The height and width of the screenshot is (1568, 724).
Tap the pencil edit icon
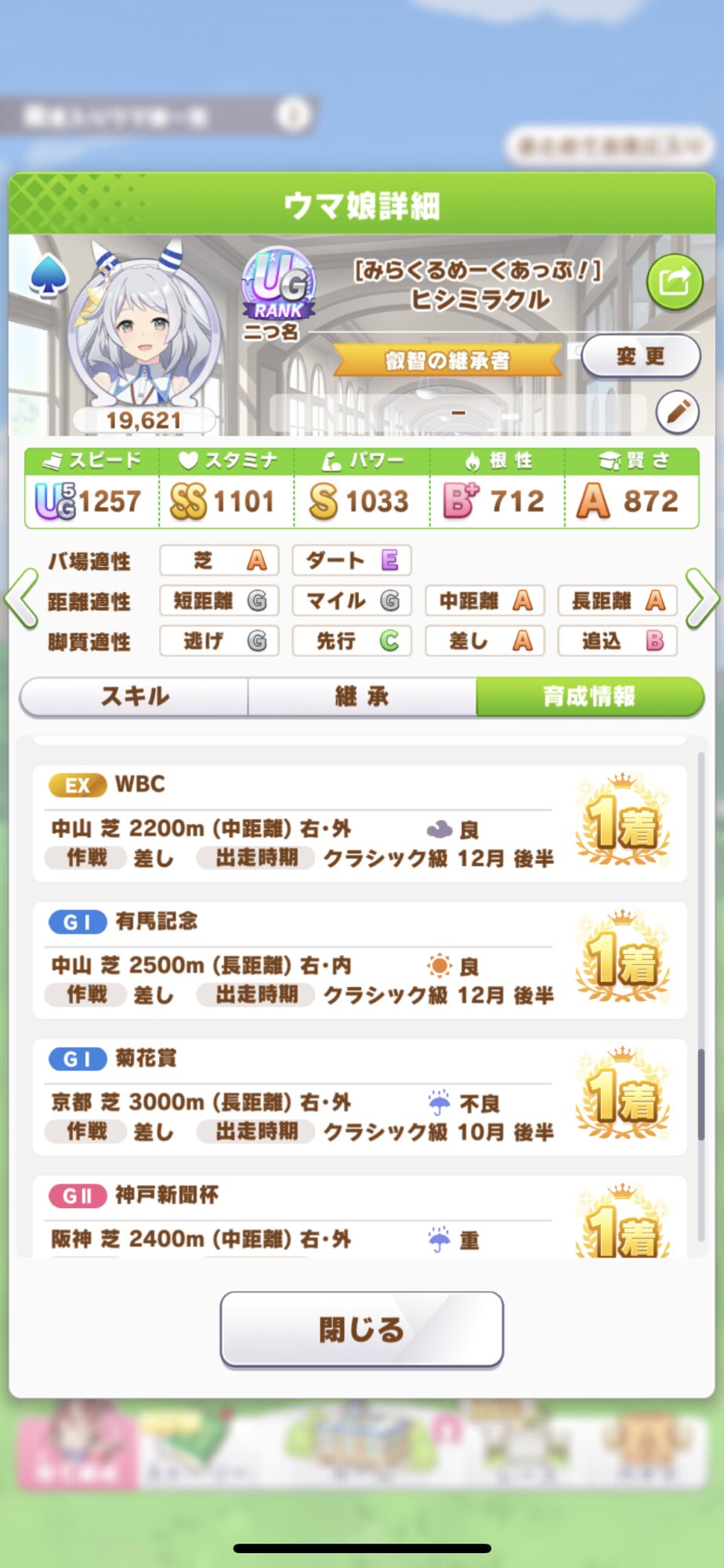pyautogui.click(x=677, y=412)
